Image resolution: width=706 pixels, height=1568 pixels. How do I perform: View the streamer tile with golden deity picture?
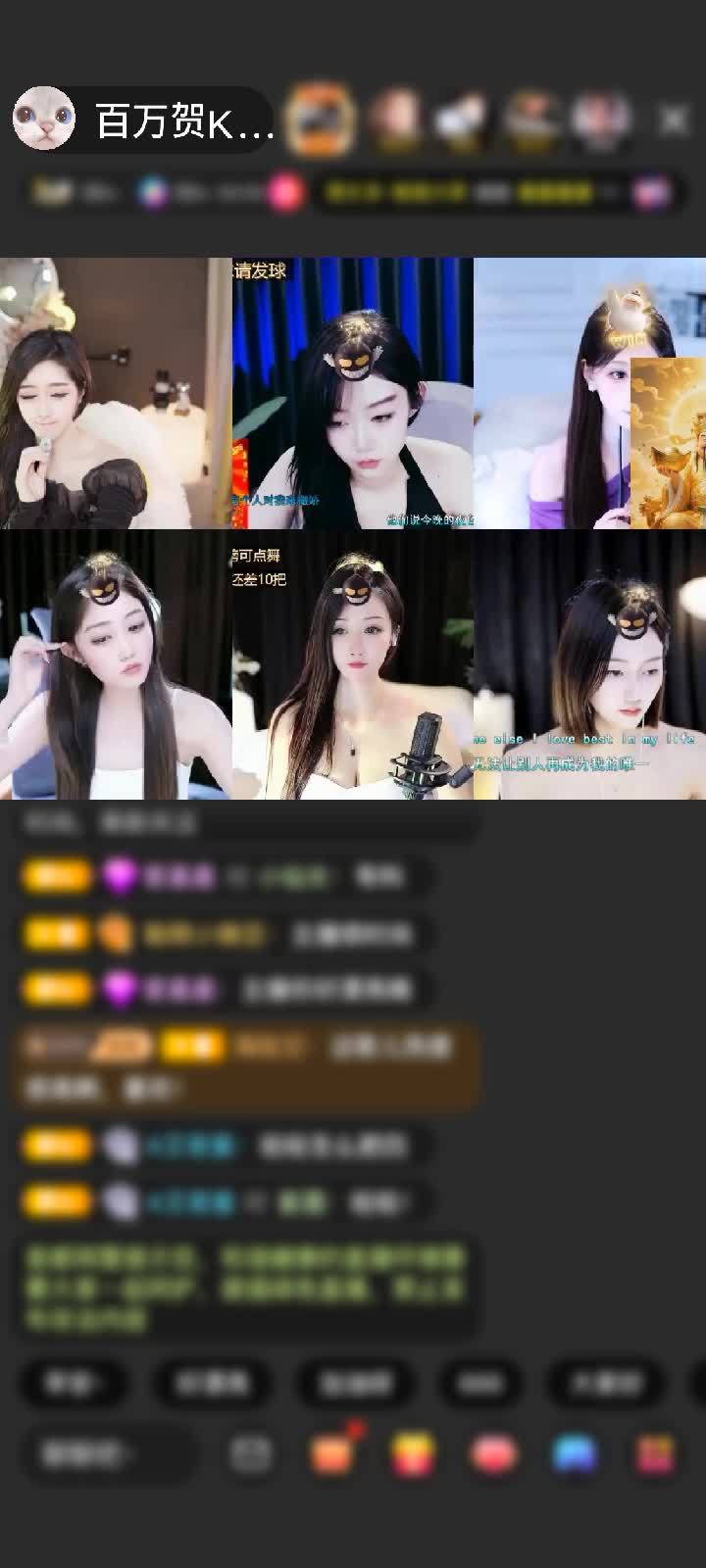click(589, 393)
